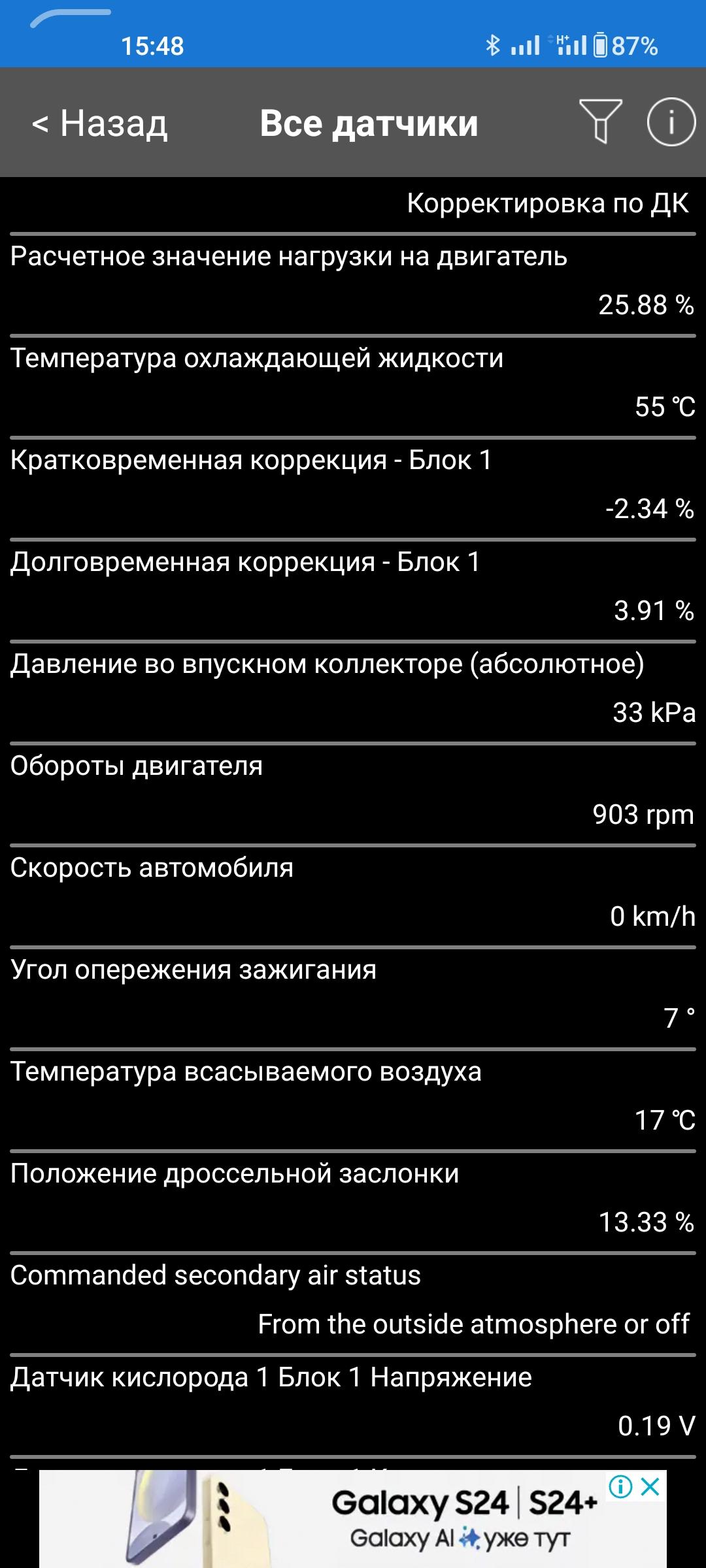Screen dimensions: 706x1568
Task: Select Положение дроссельной заслонки sensor
Action: click(353, 1202)
